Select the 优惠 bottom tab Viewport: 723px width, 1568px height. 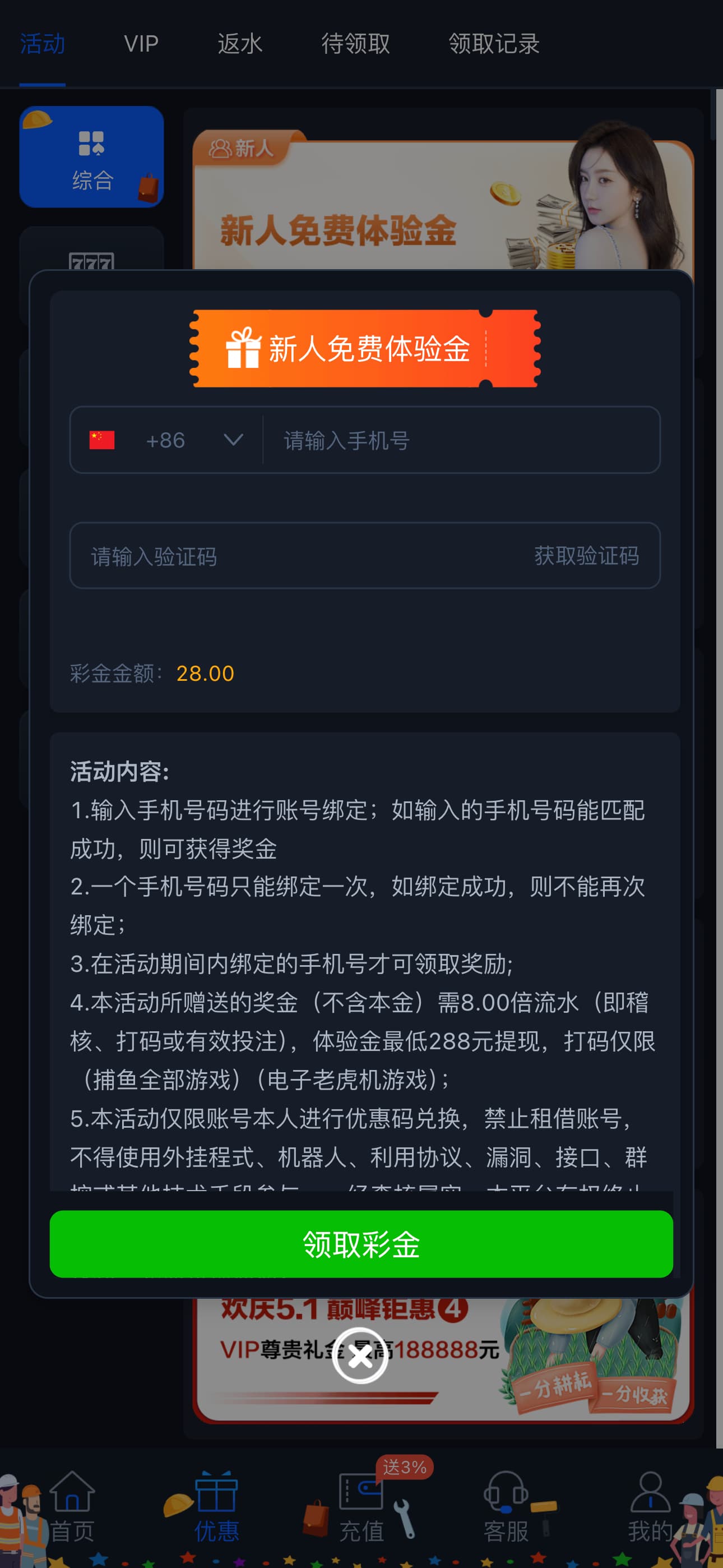pyautogui.click(x=216, y=1506)
